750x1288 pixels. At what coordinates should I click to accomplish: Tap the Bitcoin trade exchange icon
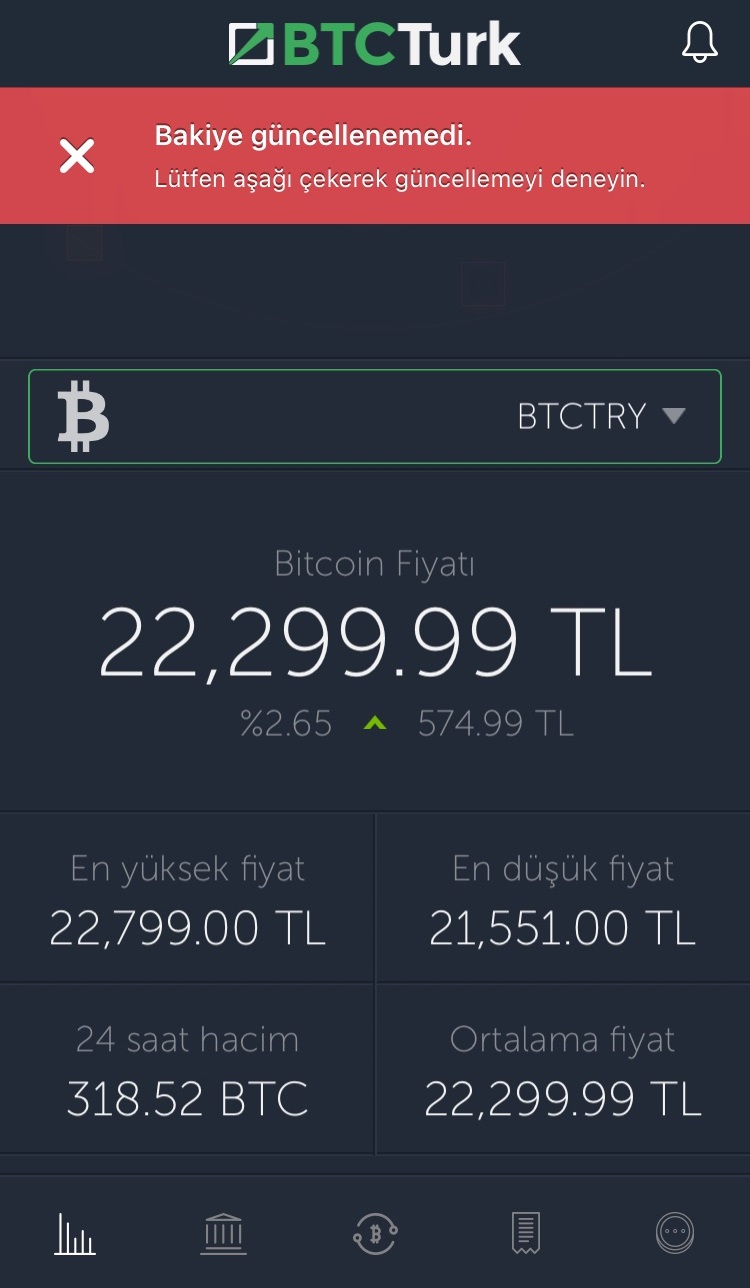click(375, 1234)
